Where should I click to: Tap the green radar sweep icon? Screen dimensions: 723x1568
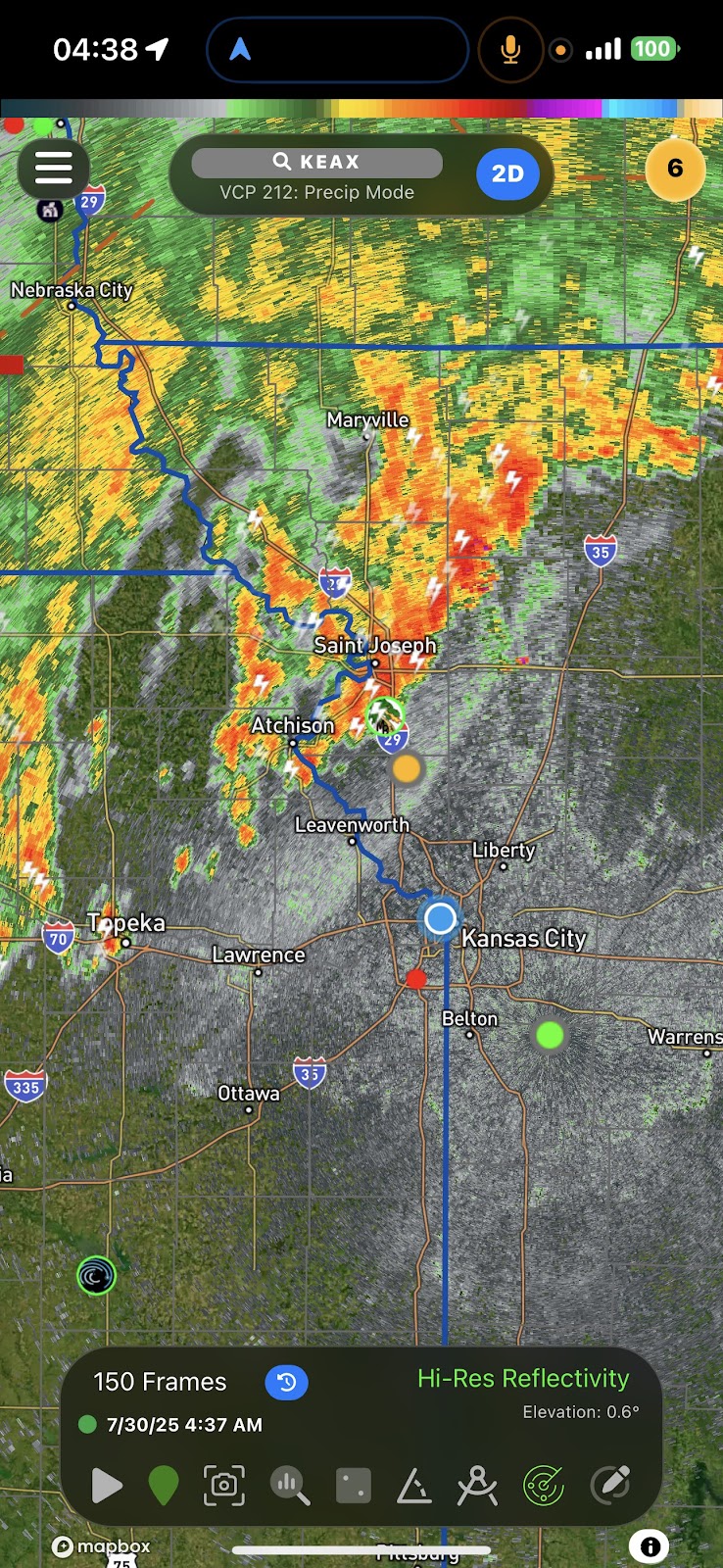point(544,1486)
